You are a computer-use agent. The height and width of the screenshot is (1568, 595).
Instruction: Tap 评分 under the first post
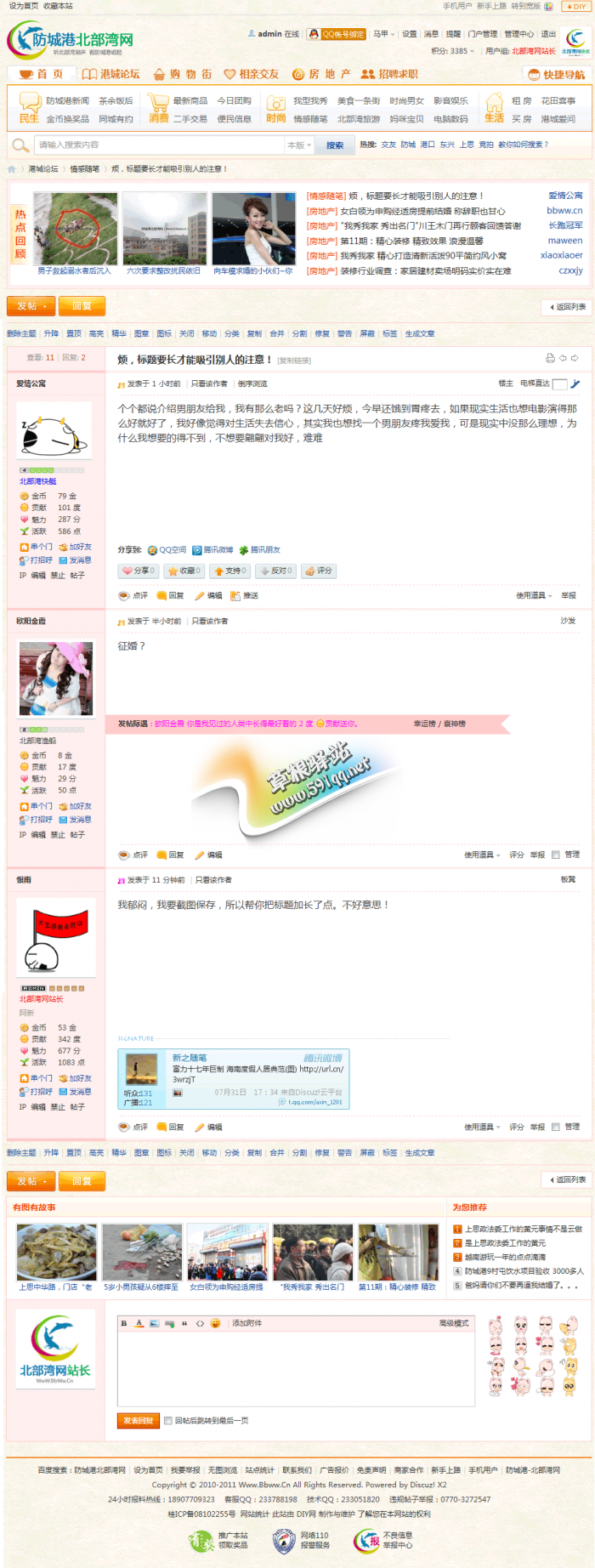pos(319,571)
